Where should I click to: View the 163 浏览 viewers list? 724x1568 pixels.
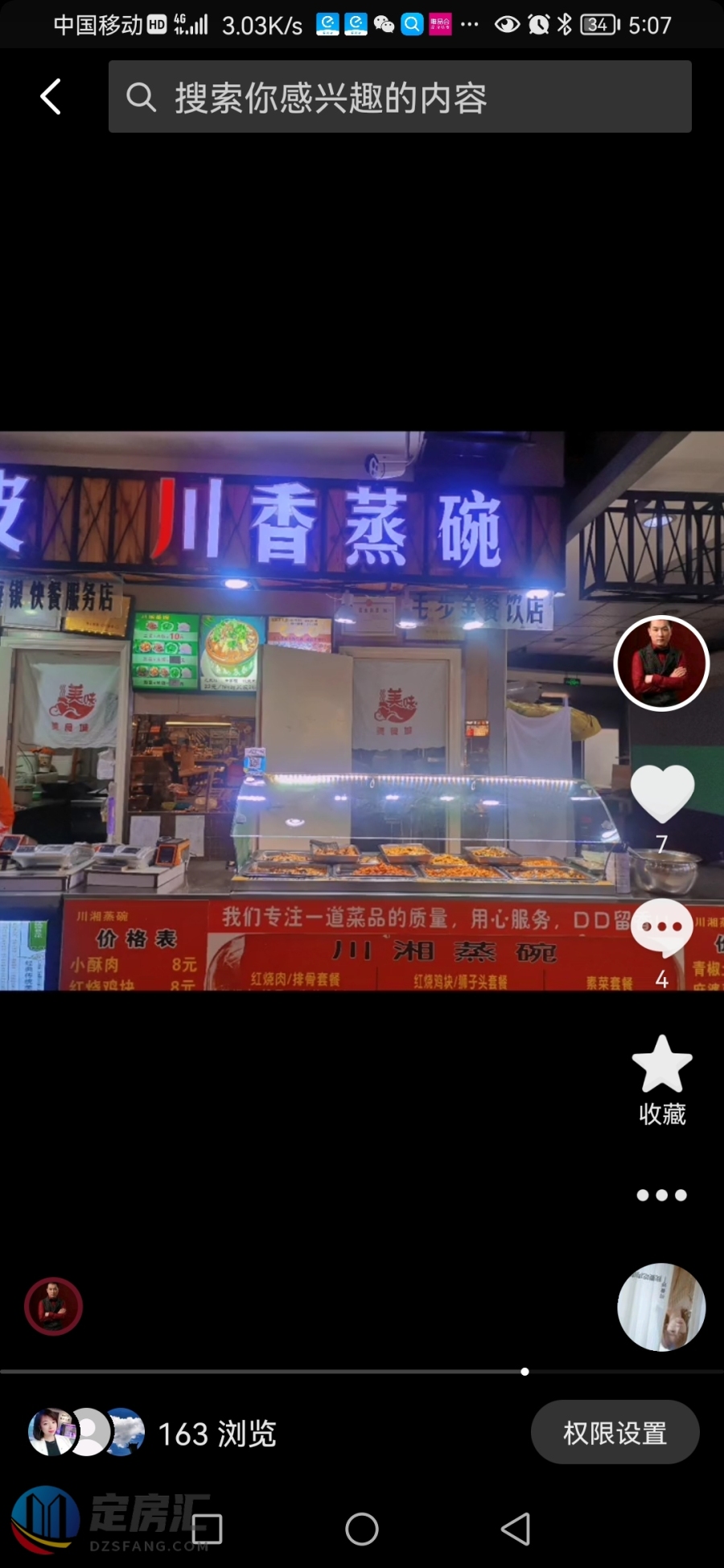[x=153, y=1433]
